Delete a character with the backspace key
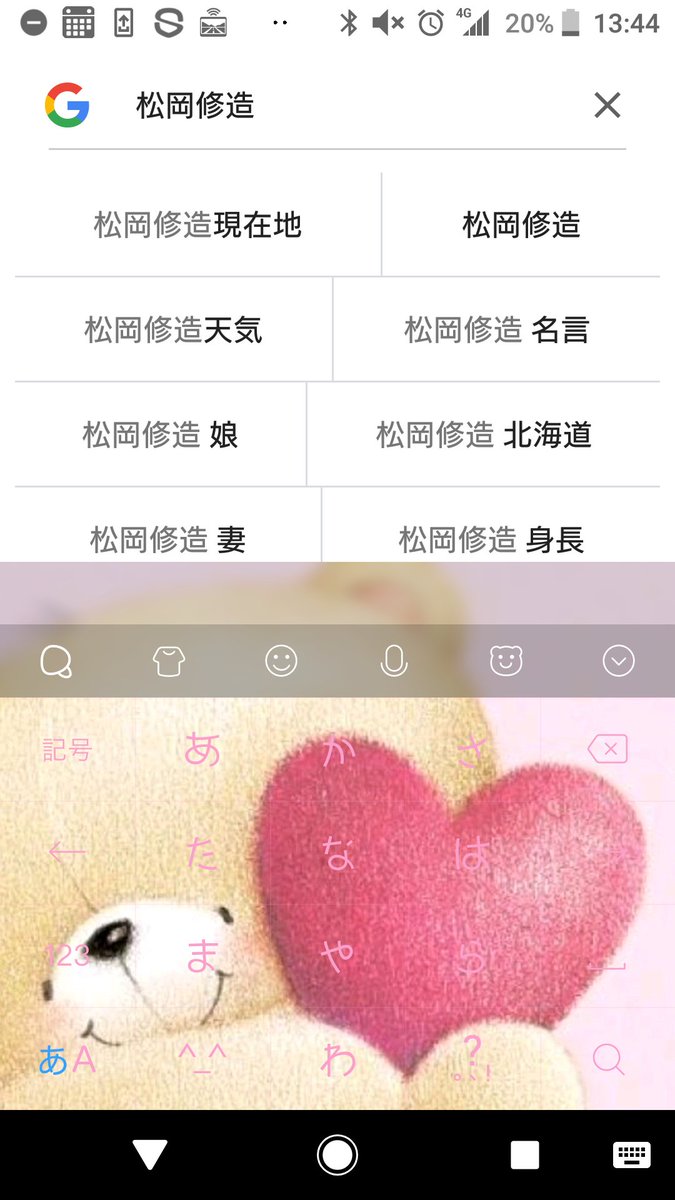 point(607,749)
